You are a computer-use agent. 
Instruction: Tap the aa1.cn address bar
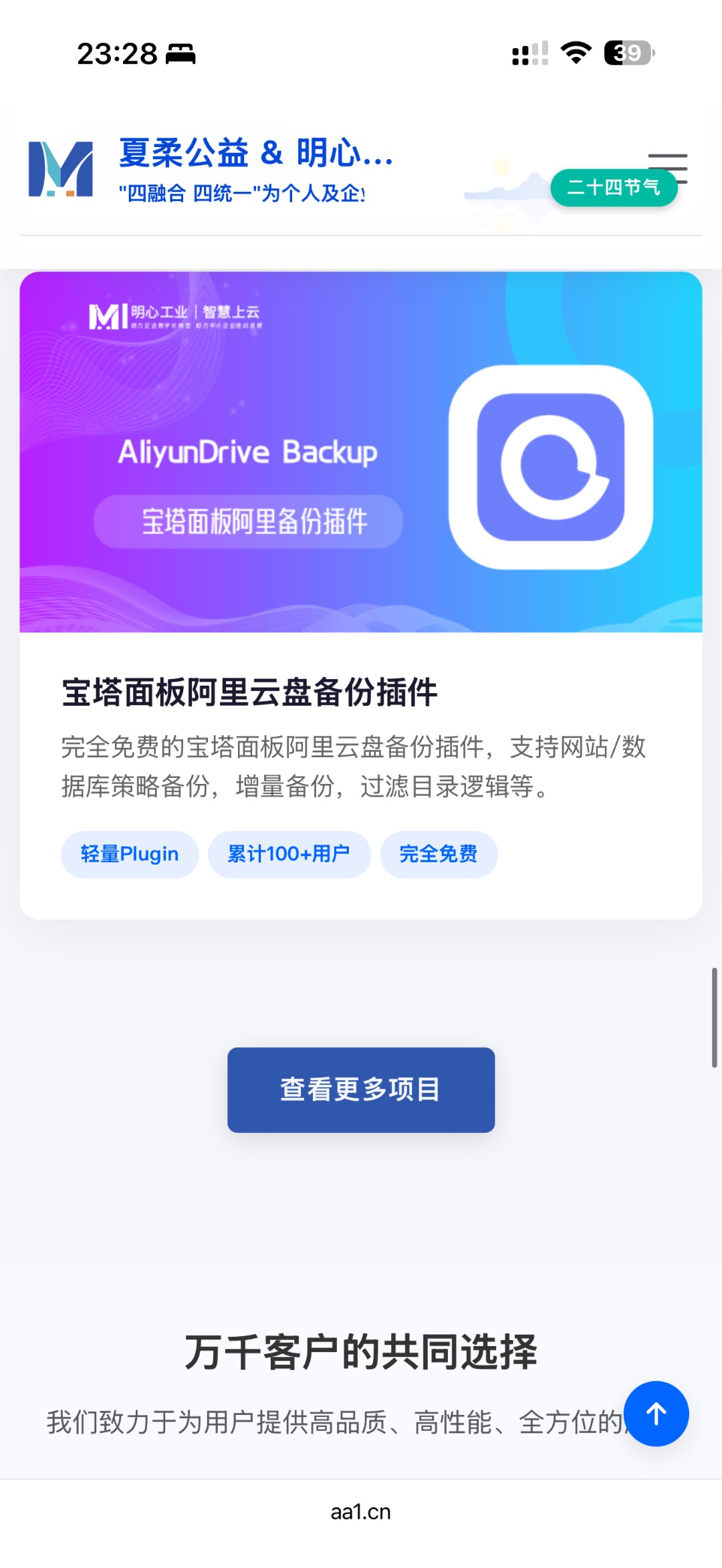(361, 1512)
